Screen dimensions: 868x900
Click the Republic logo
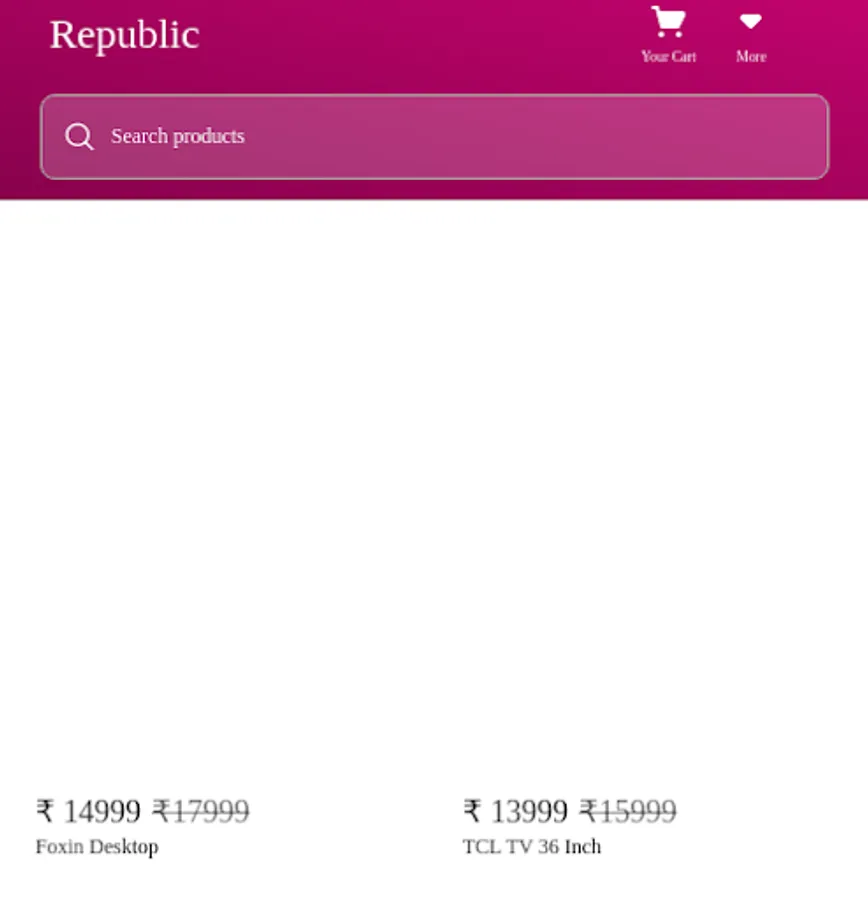coord(124,35)
